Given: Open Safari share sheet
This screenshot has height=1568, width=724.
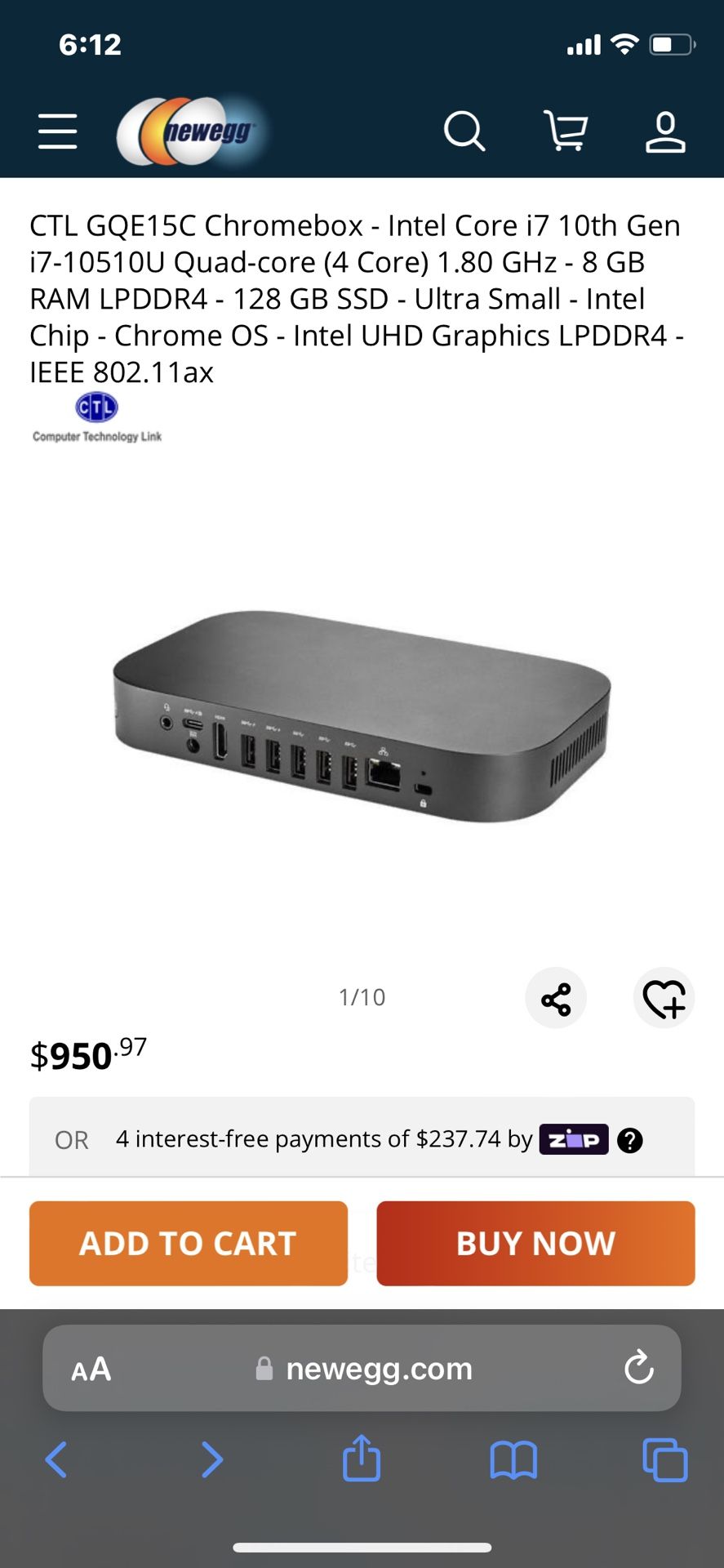Looking at the screenshot, I should click(362, 1458).
